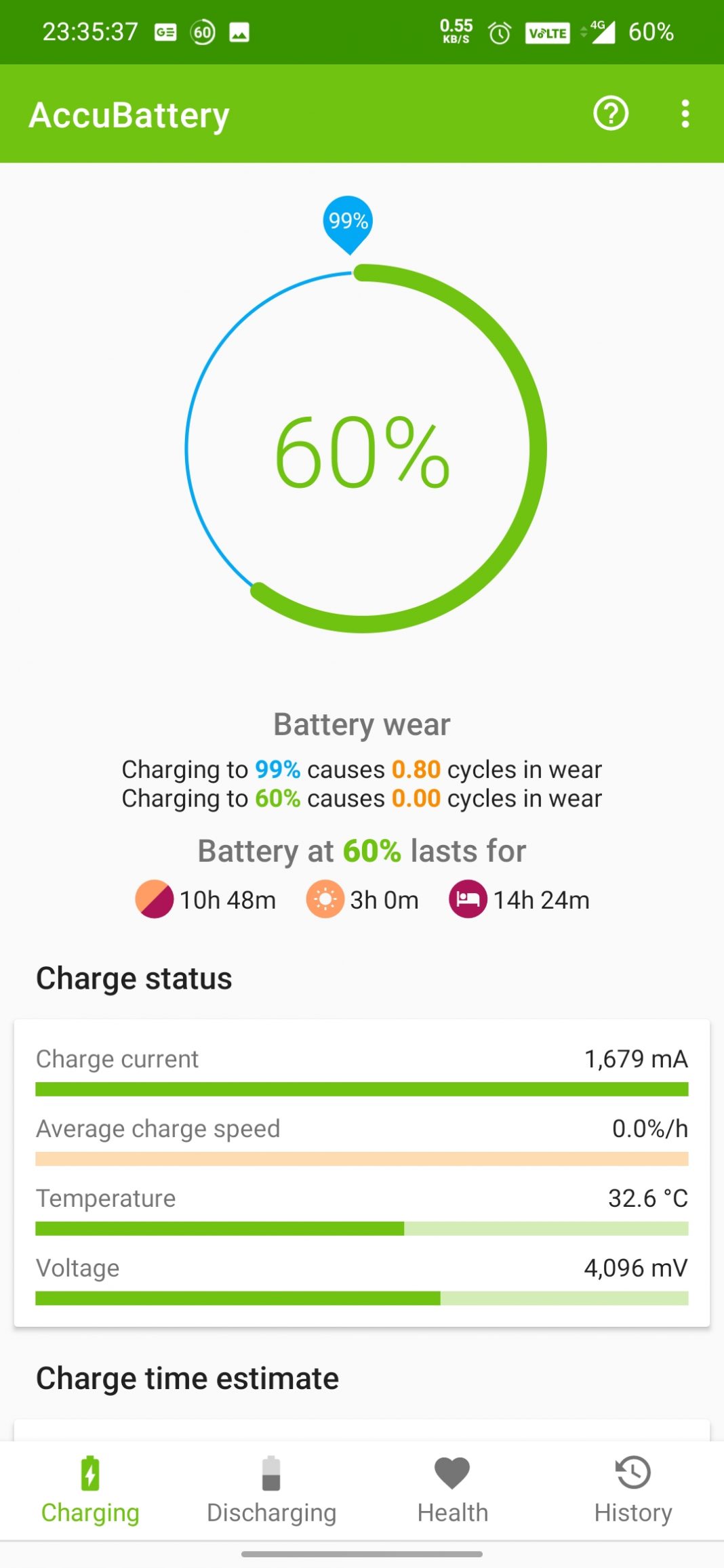Viewport: 724px width, 1568px height.
Task: Select the combined usage time icon
Action: (154, 899)
